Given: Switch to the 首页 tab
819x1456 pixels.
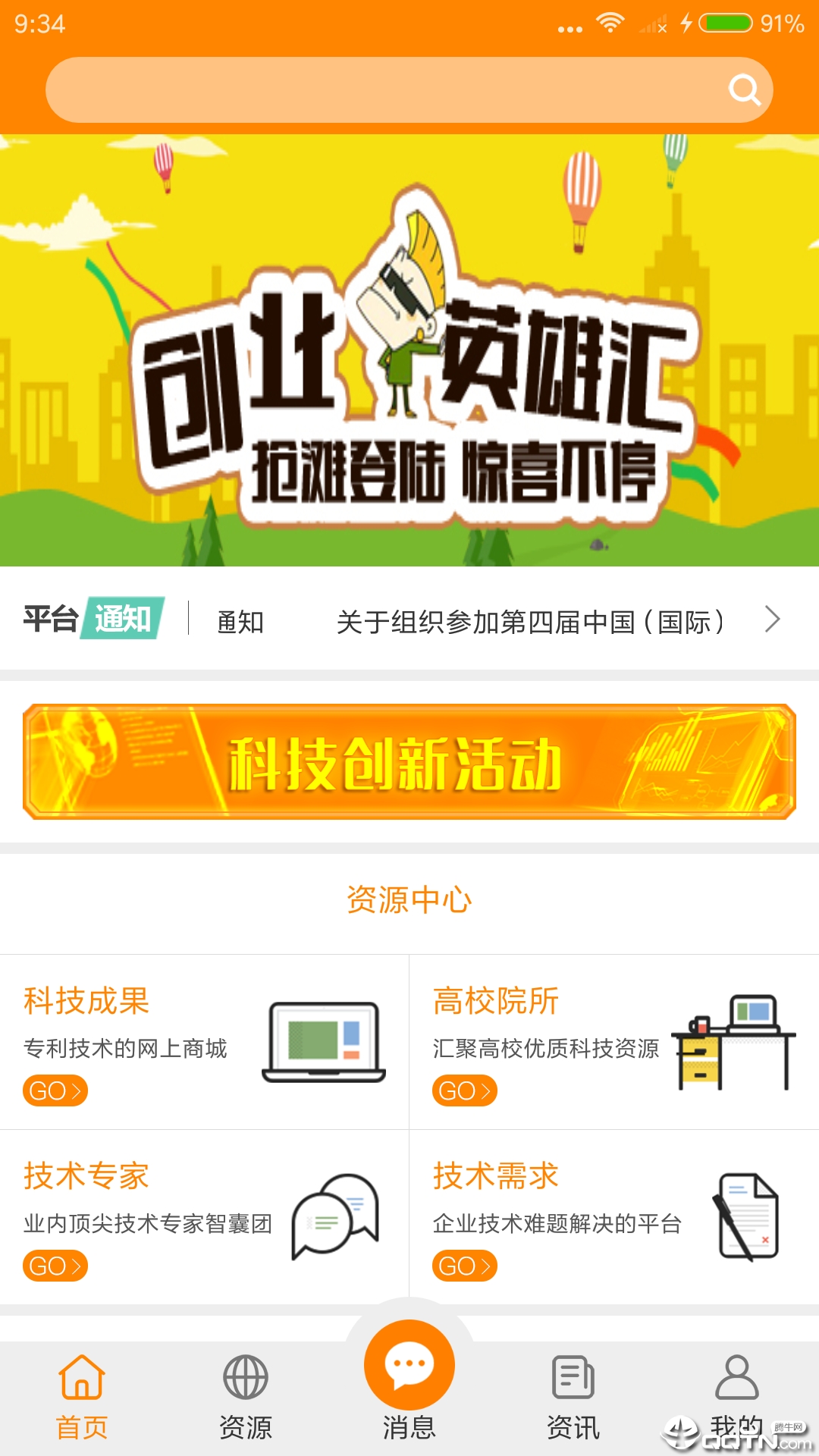Looking at the screenshot, I should [x=82, y=1397].
